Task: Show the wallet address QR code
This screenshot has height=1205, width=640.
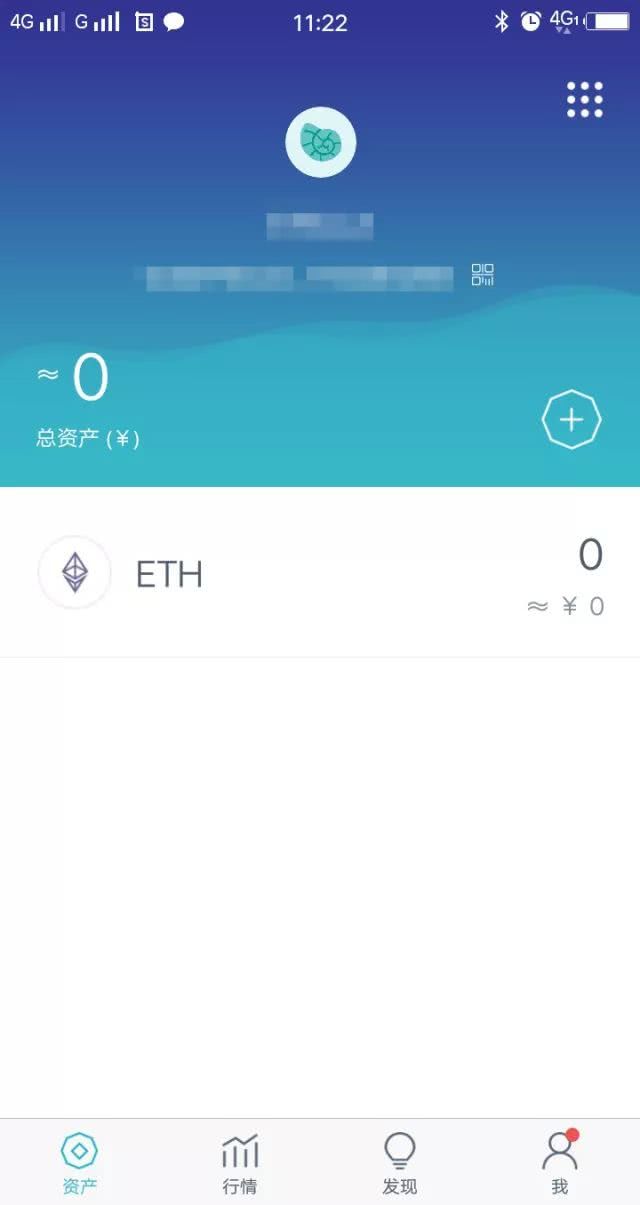Action: [x=483, y=275]
